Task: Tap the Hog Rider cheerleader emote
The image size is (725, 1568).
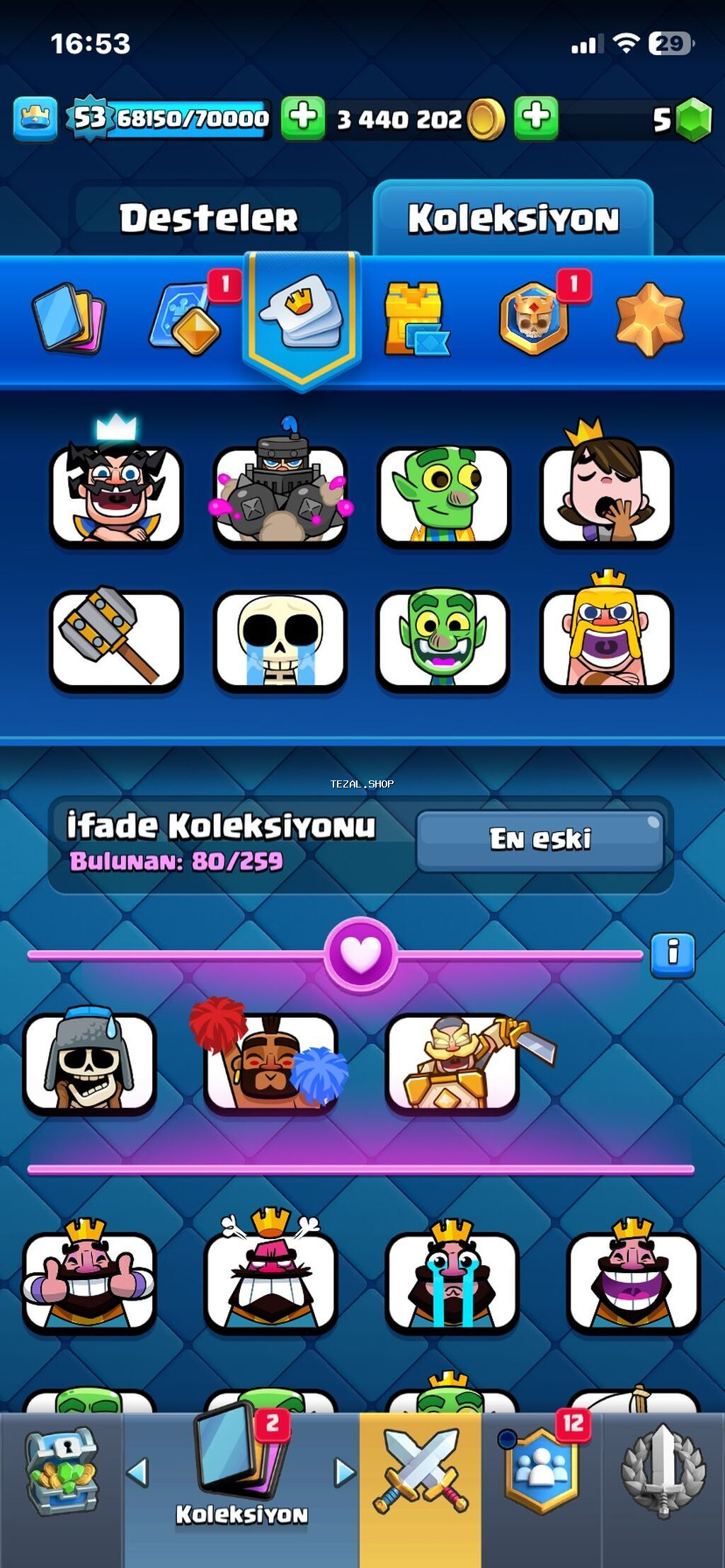Action: tap(270, 1061)
